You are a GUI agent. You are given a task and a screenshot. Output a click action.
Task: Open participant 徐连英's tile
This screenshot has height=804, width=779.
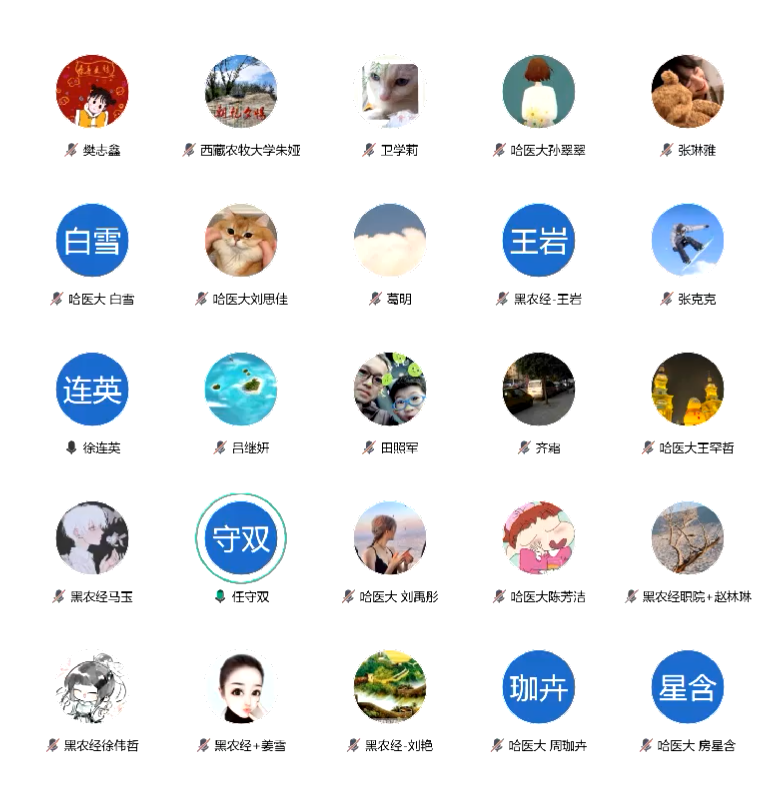pos(92,389)
